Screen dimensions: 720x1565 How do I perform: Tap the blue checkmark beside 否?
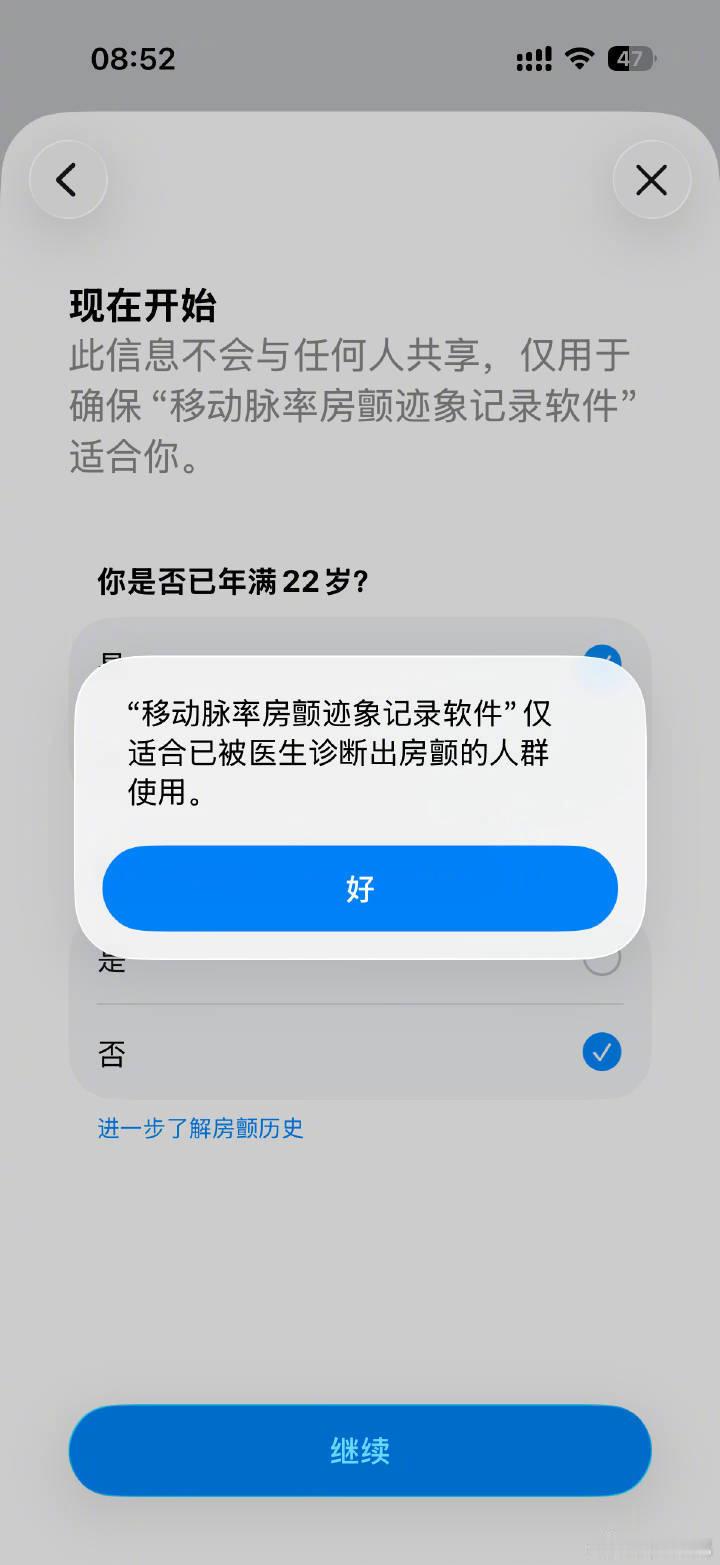tap(601, 1052)
